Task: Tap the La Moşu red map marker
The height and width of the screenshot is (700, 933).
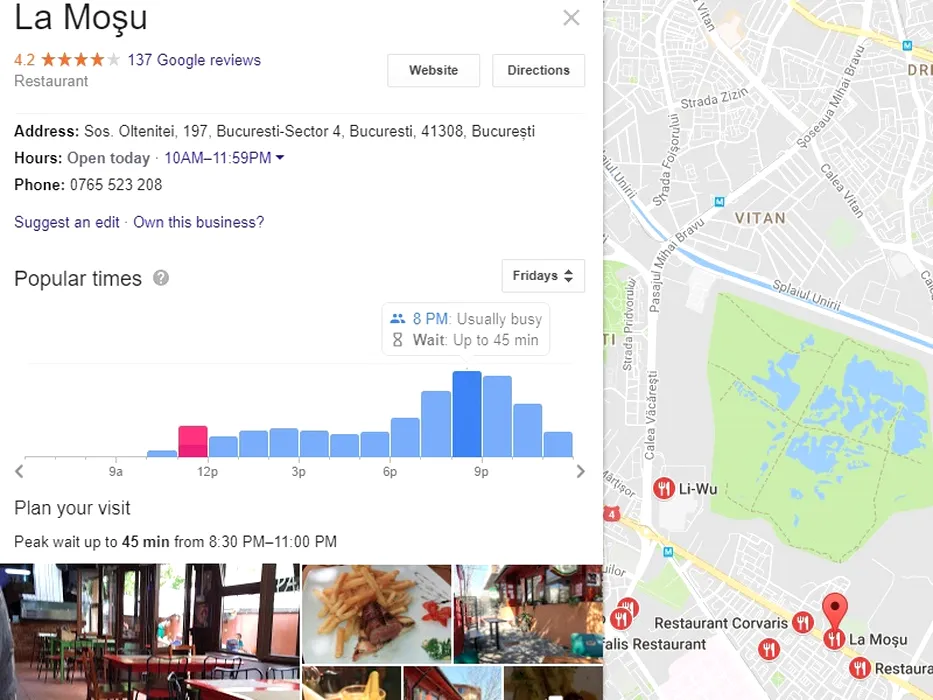Action: [834, 611]
